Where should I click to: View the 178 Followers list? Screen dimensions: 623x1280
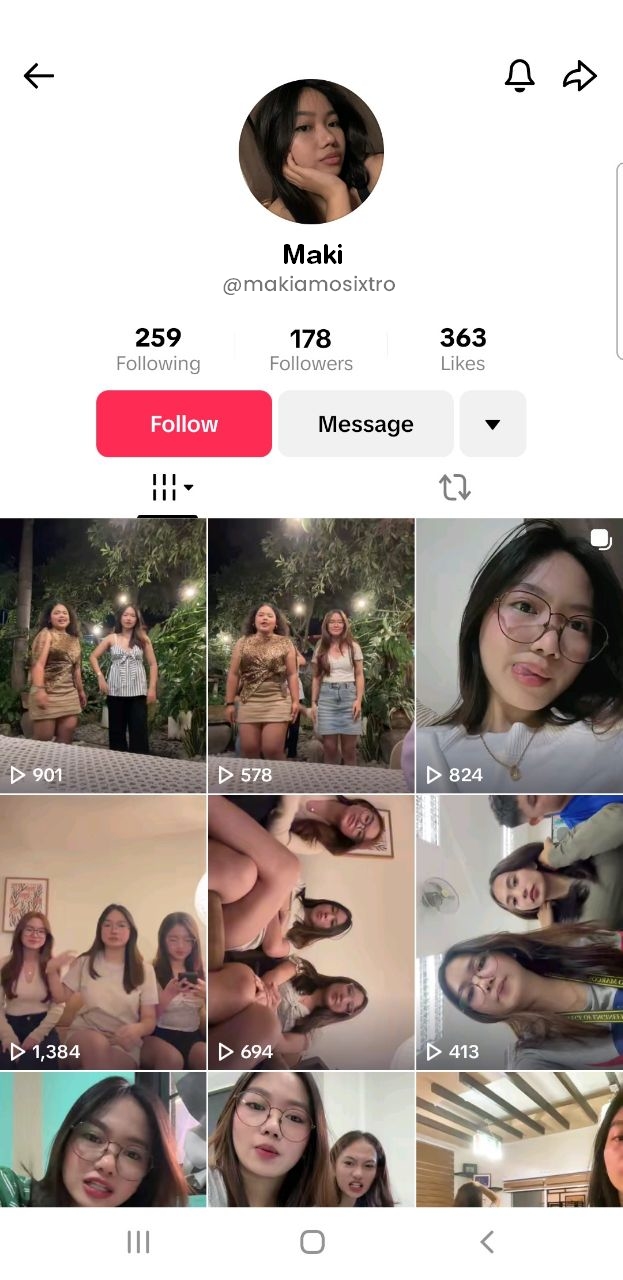point(311,349)
